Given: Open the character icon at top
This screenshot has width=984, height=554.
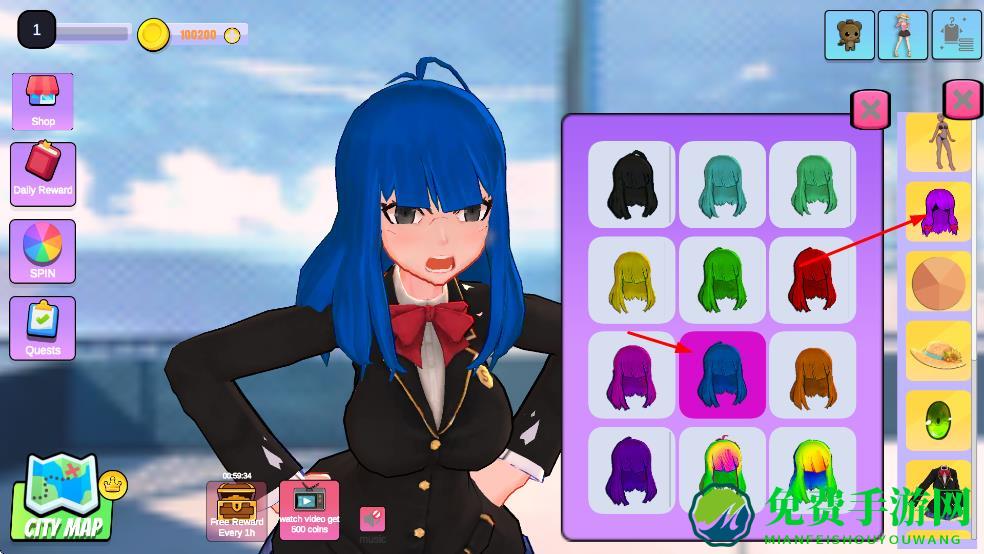Looking at the screenshot, I should (x=902, y=35).
